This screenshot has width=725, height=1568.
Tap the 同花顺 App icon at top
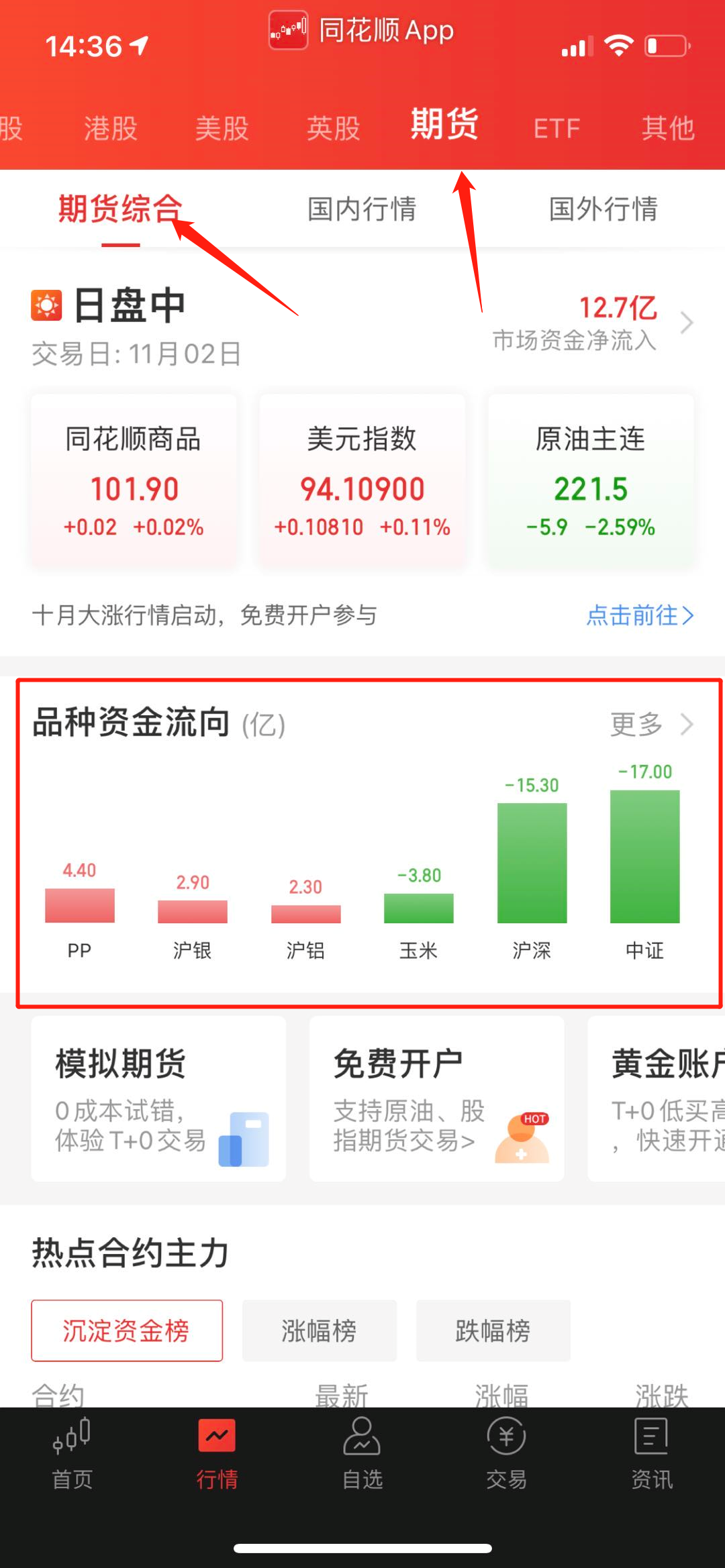point(287,30)
